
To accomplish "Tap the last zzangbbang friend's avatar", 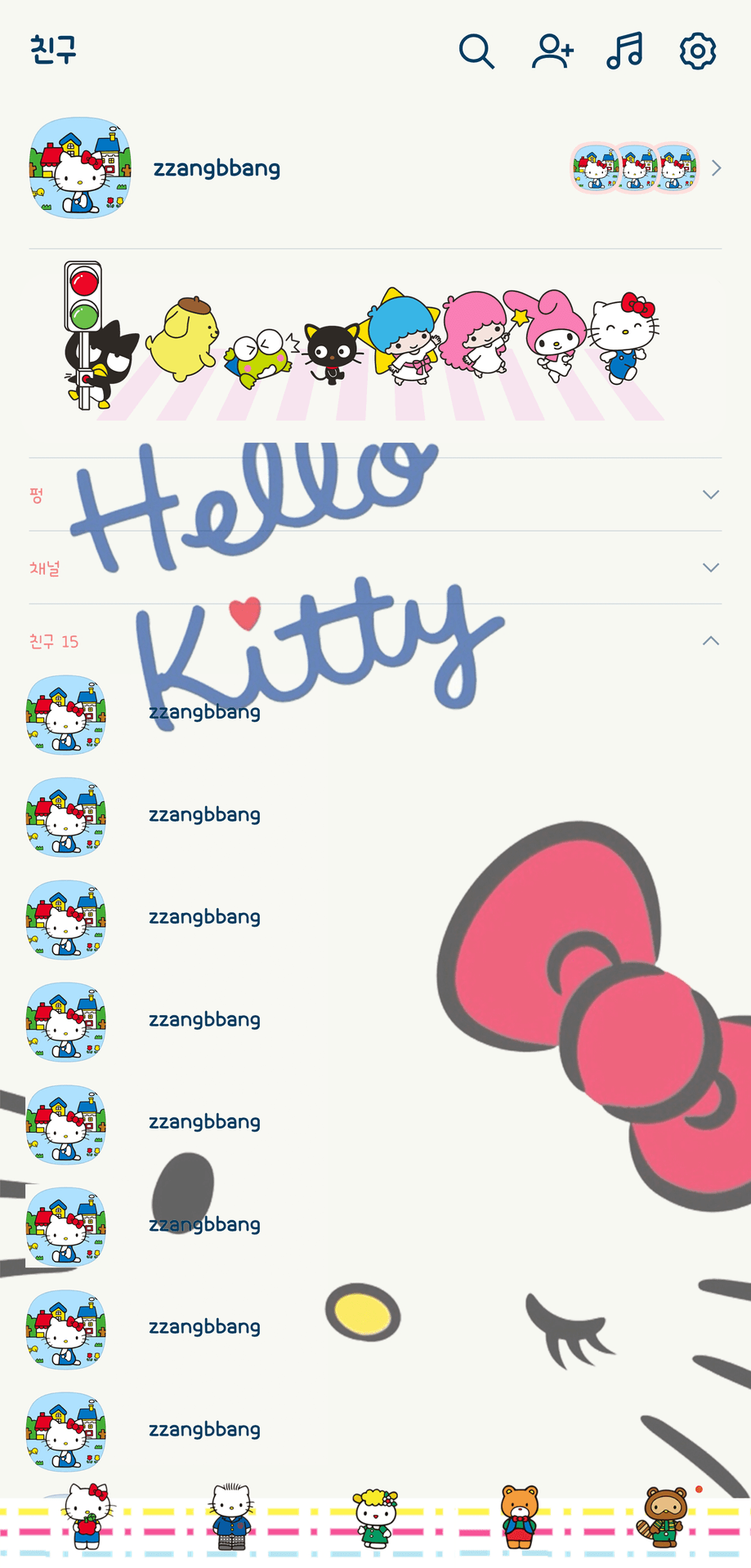I will (x=65, y=1431).
